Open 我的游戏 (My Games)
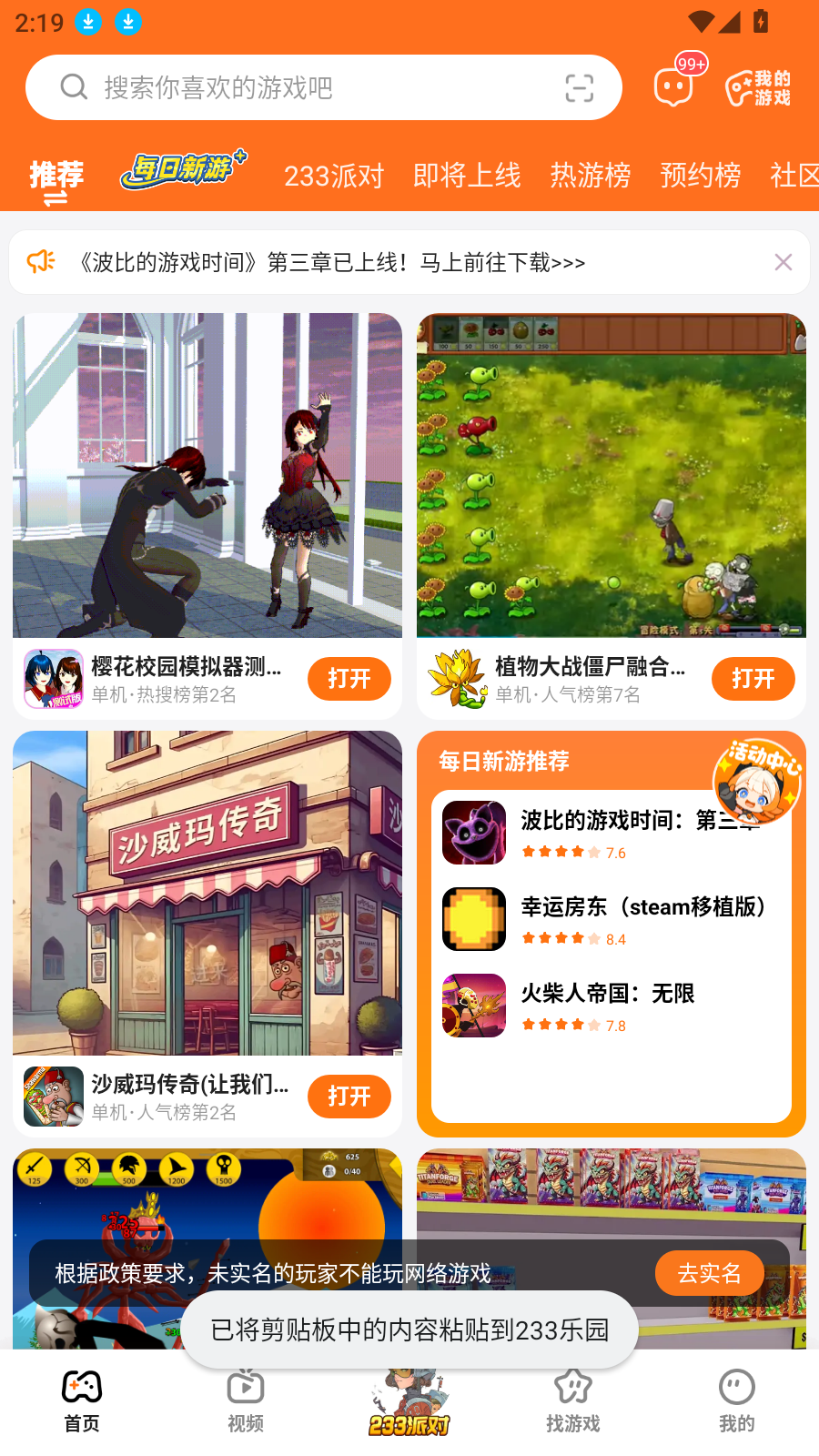 point(758,88)
